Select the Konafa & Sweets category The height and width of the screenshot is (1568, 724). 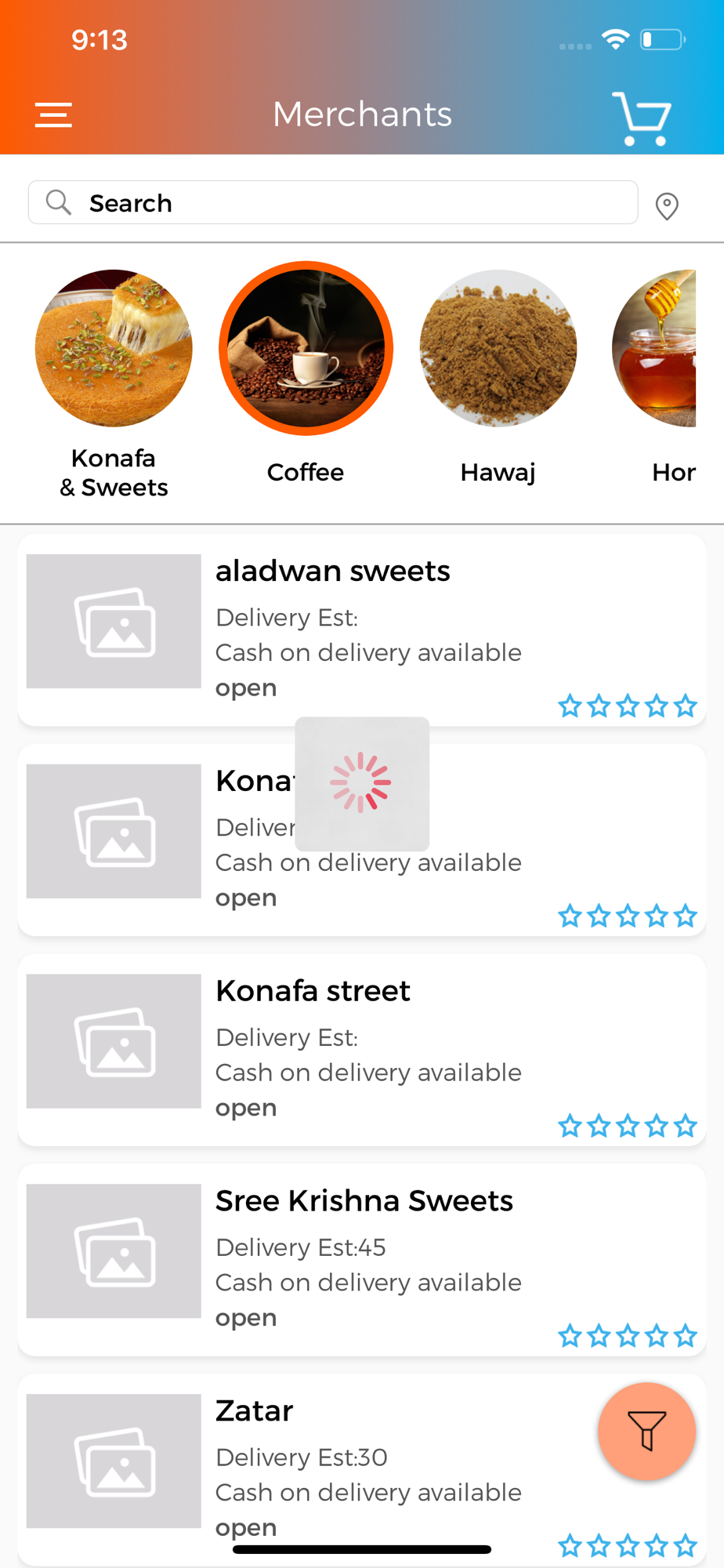[x=114, y=384]
